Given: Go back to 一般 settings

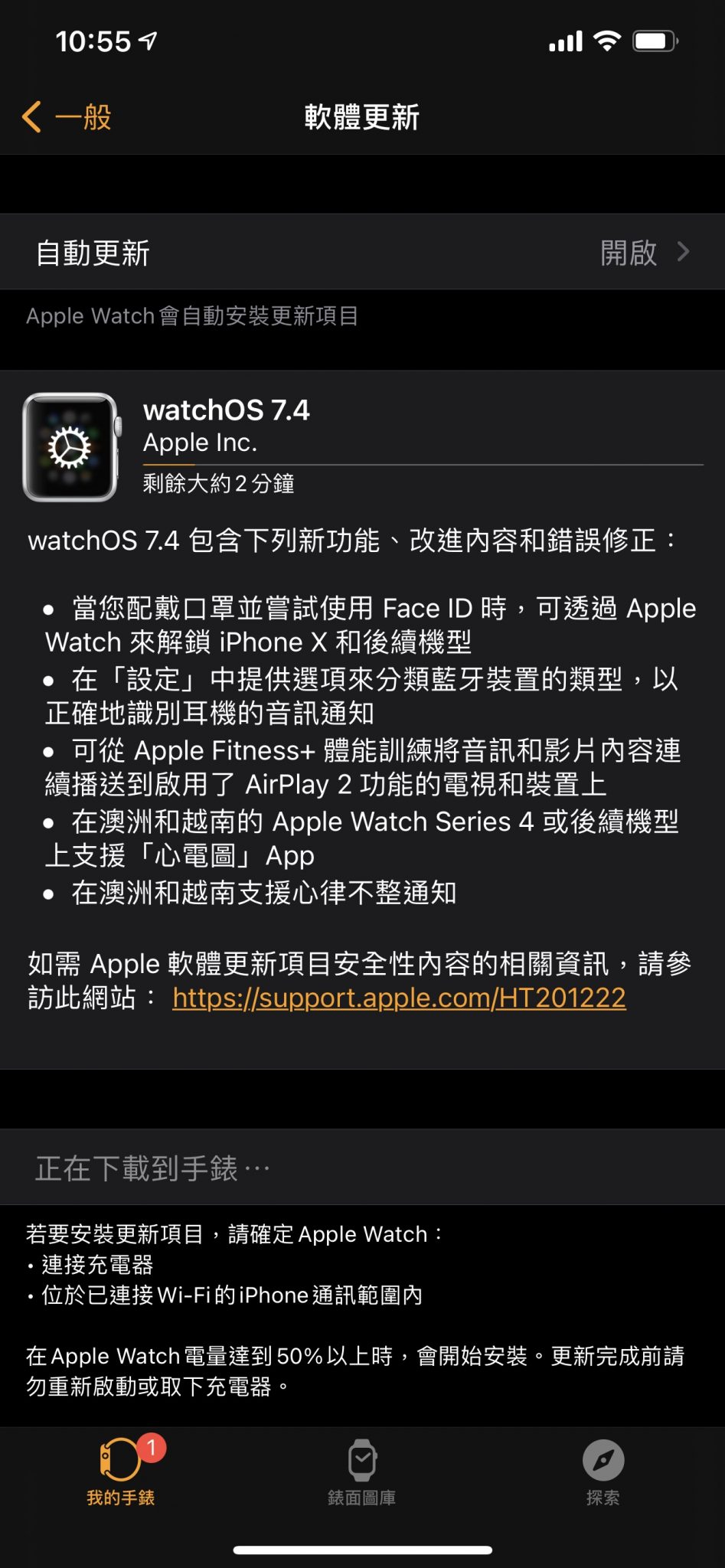Looking at the screenshot, I should click(x=67, y=117).
